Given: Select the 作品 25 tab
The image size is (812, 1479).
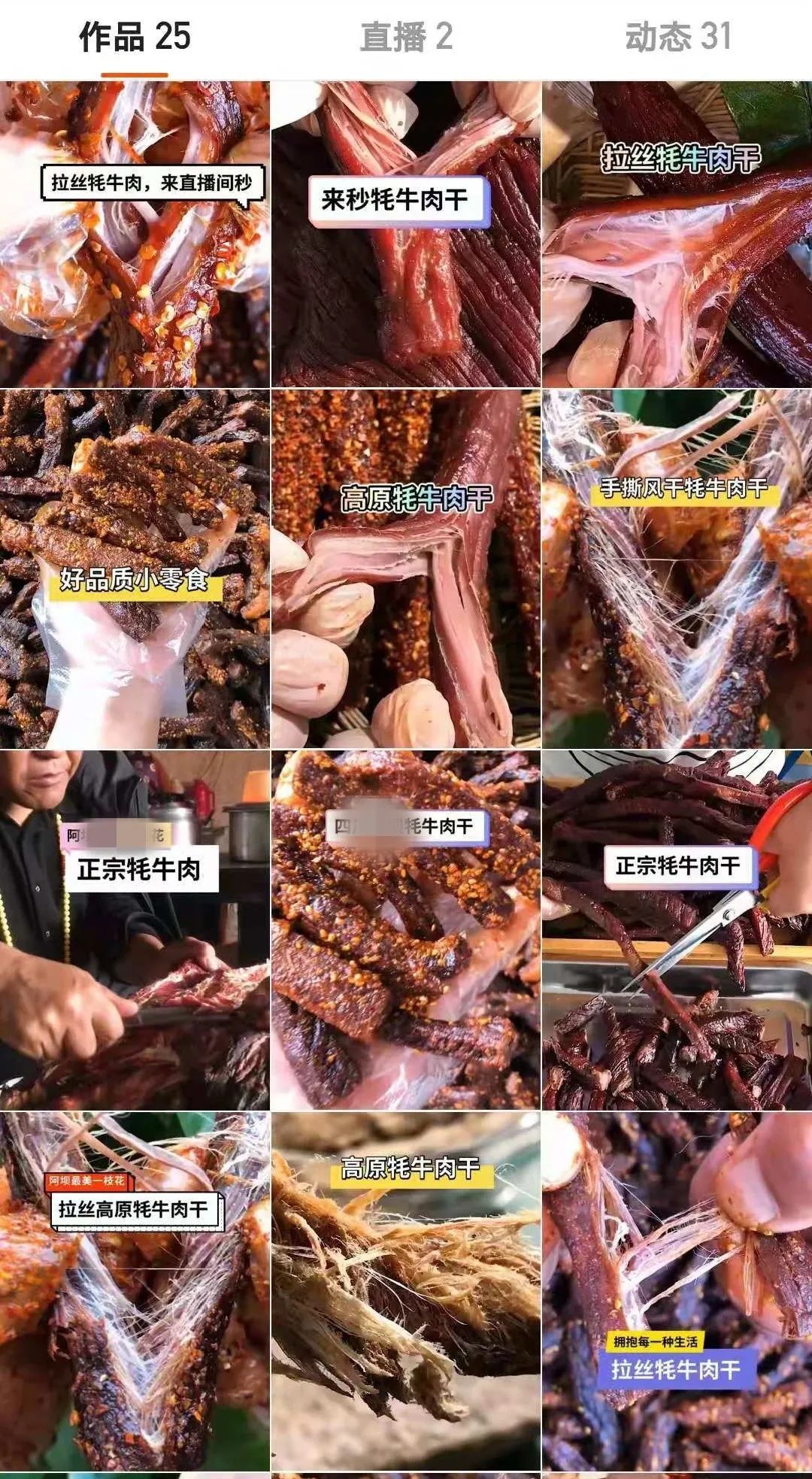Looking at the screenshot, I should tap(135, 38).
